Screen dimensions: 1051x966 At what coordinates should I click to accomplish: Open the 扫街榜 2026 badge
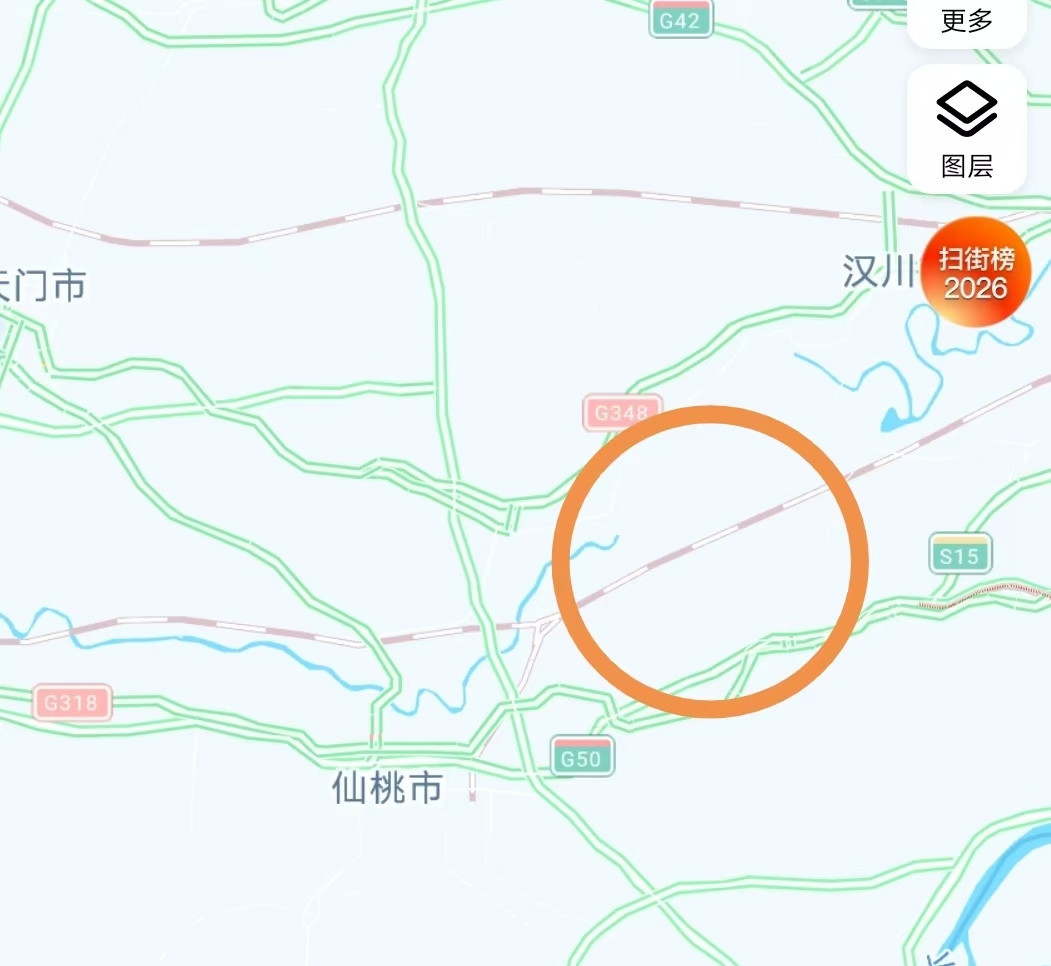[x=975, y=272]
